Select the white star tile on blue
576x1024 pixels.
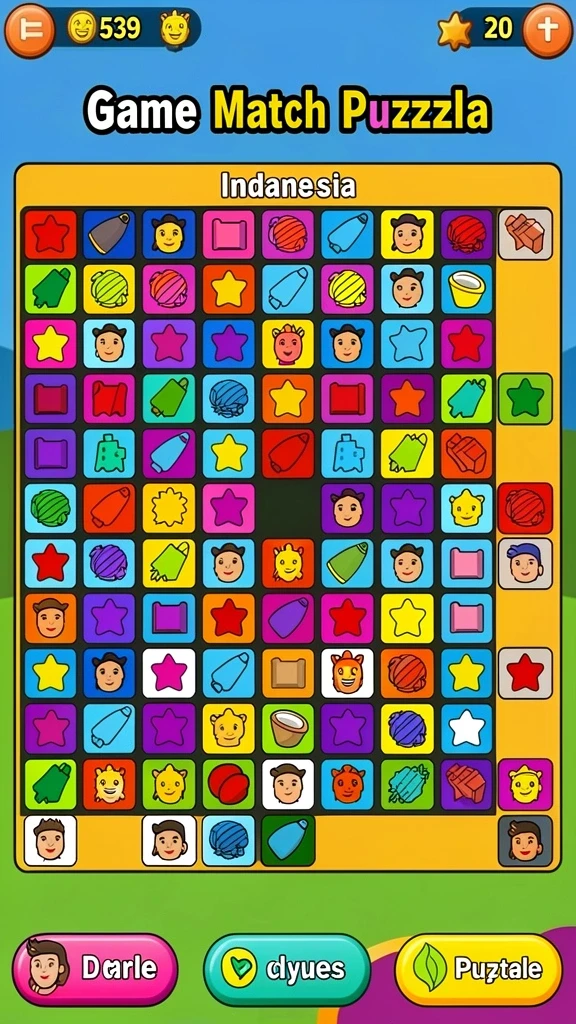(467, 728)
